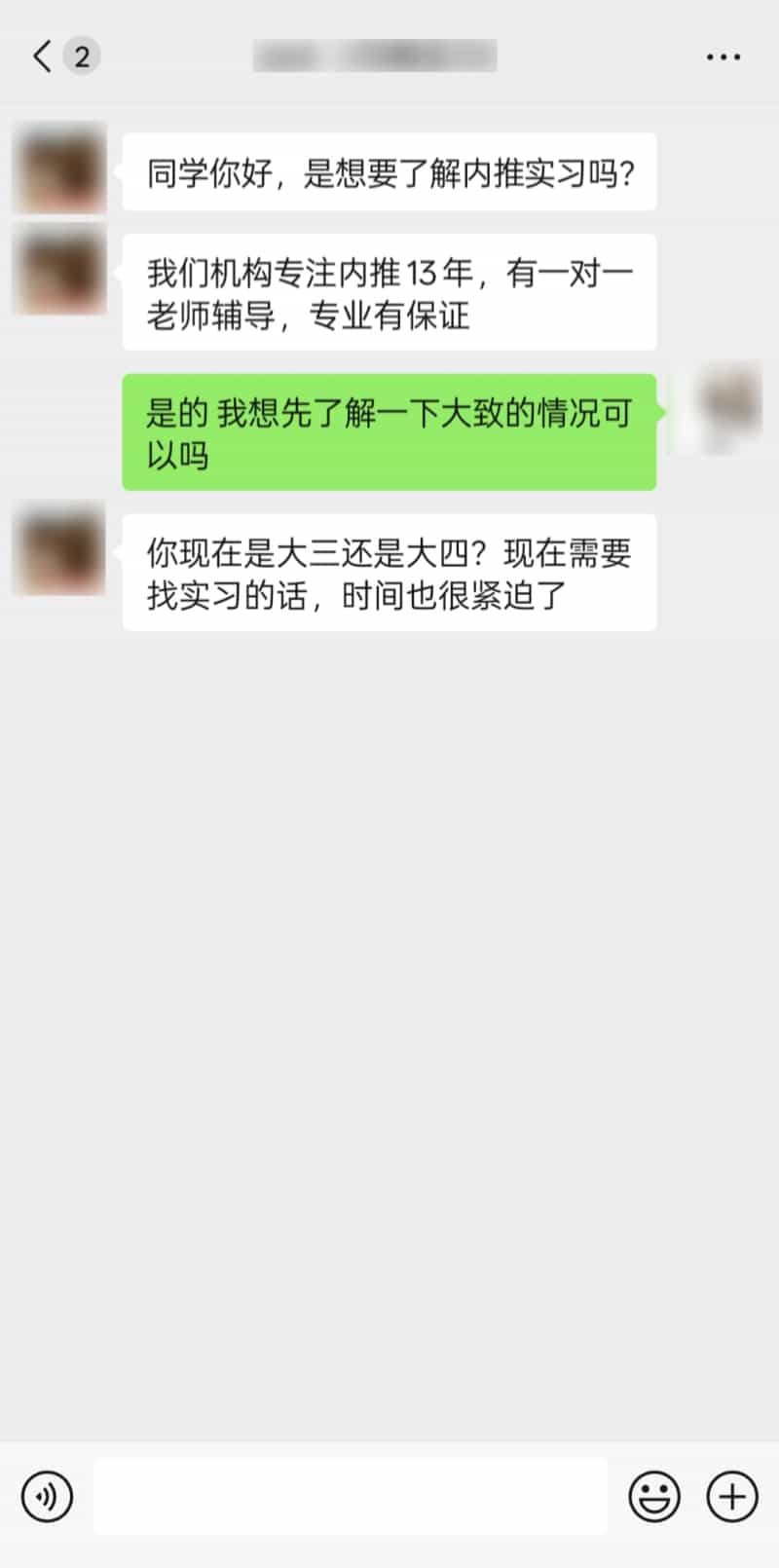
Task: Open chat settings via ellipsis menu
Action: [723, 56]
